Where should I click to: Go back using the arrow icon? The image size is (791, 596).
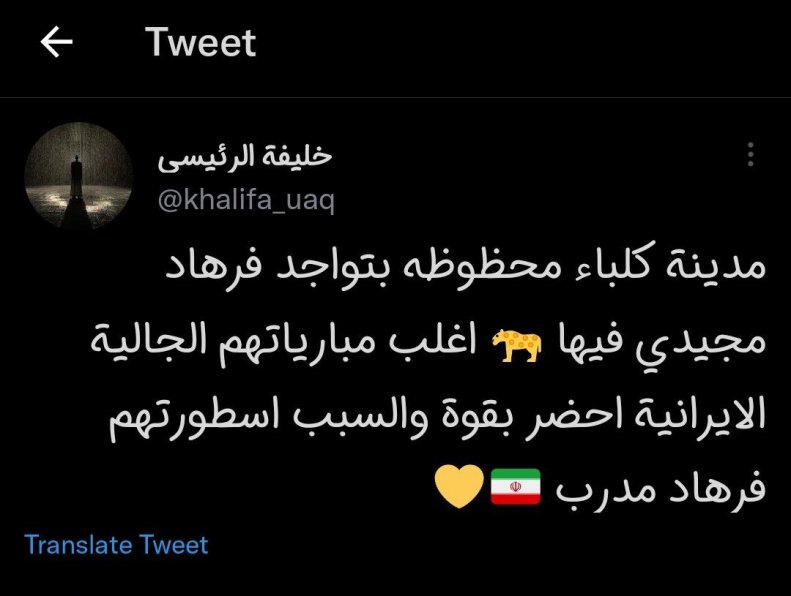coord(57,42)
